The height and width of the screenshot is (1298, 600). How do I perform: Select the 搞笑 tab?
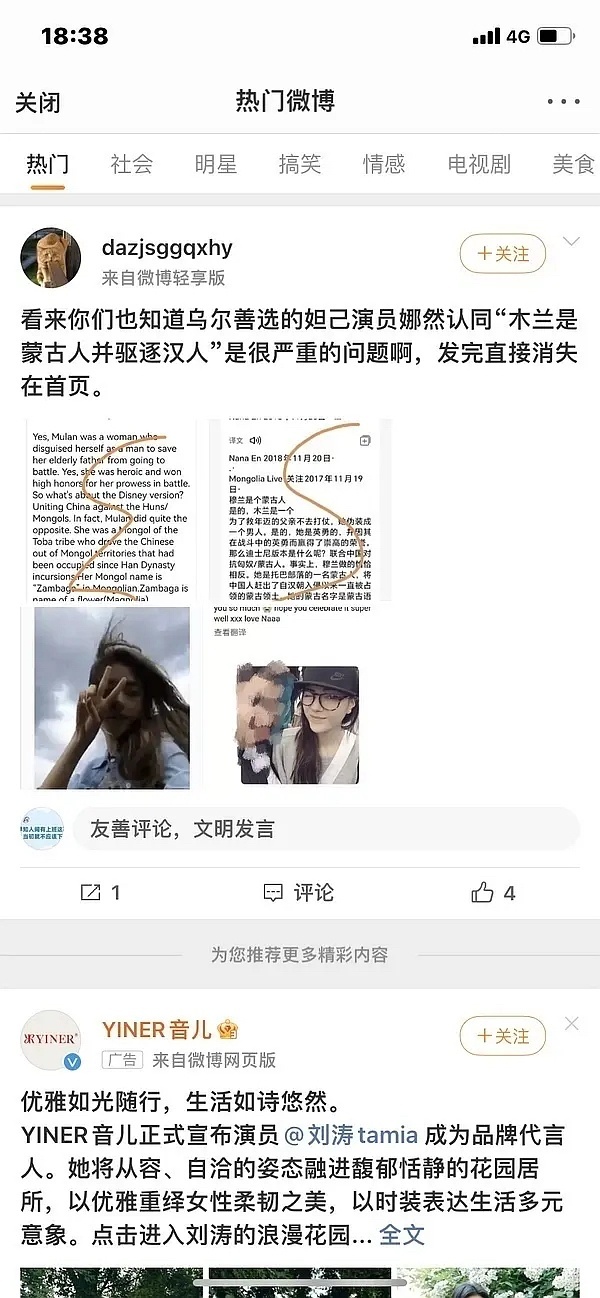(300, 164)
